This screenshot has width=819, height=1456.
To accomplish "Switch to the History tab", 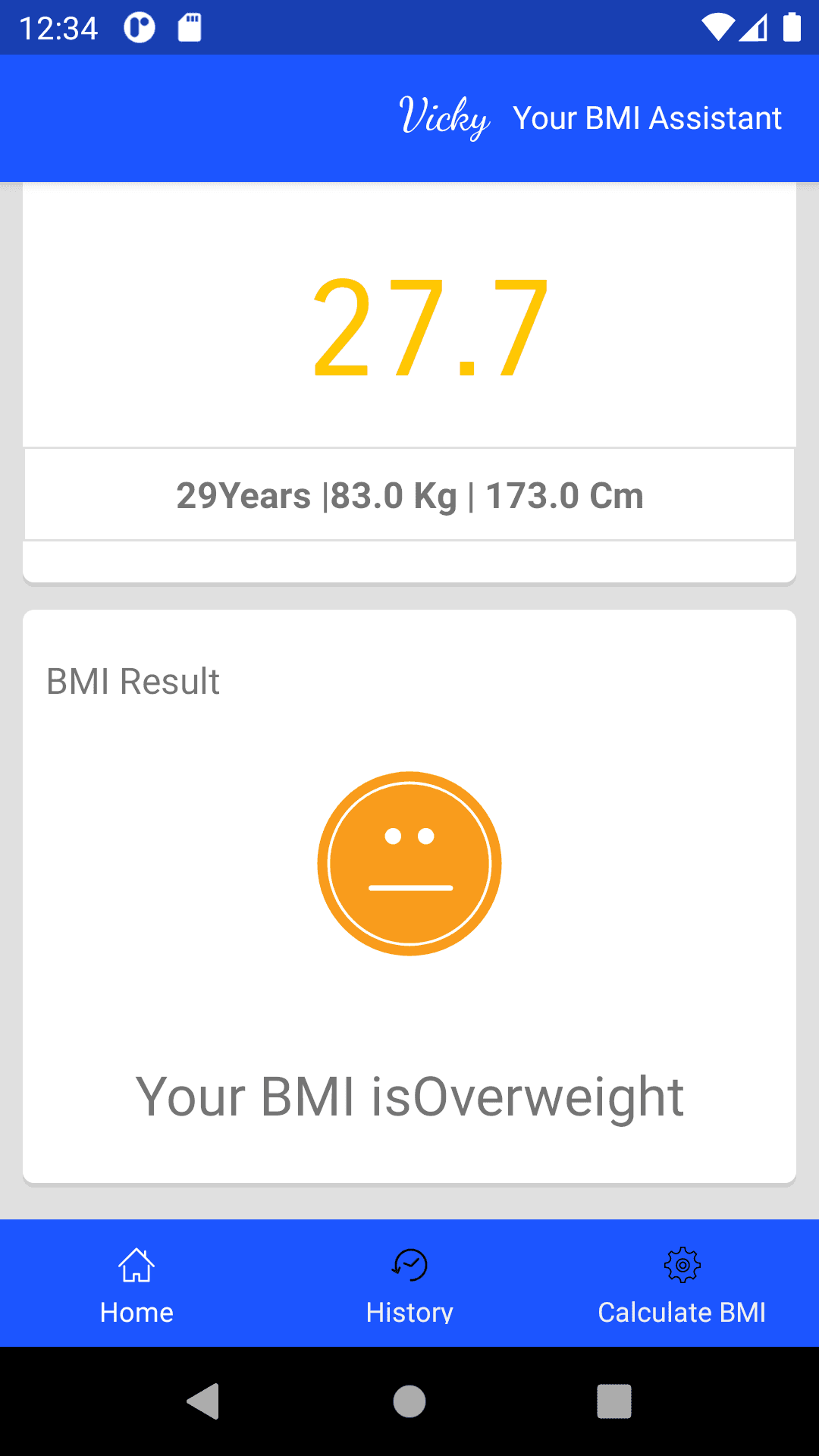I will click(x=409, y=1285).
